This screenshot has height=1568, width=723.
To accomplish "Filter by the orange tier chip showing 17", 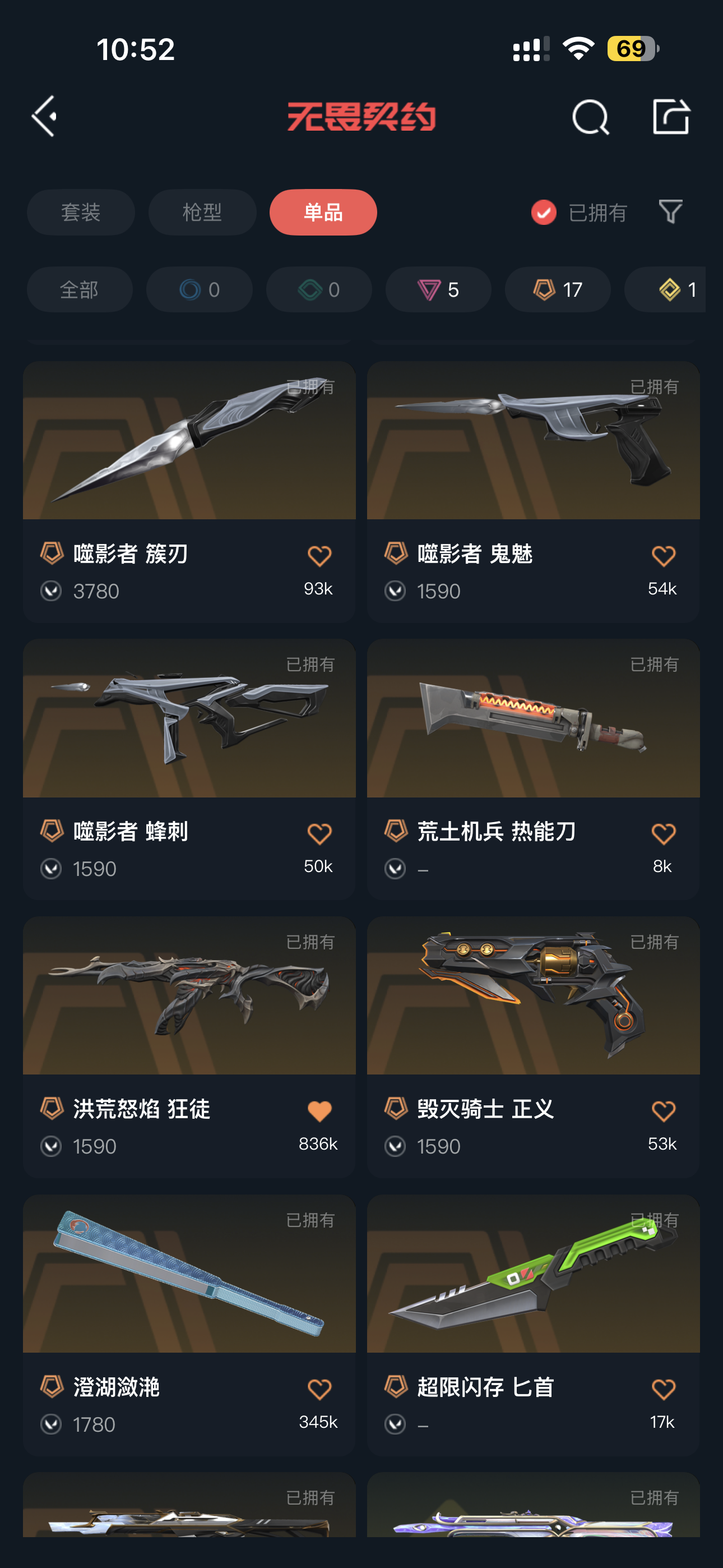I will coord(558,290).
